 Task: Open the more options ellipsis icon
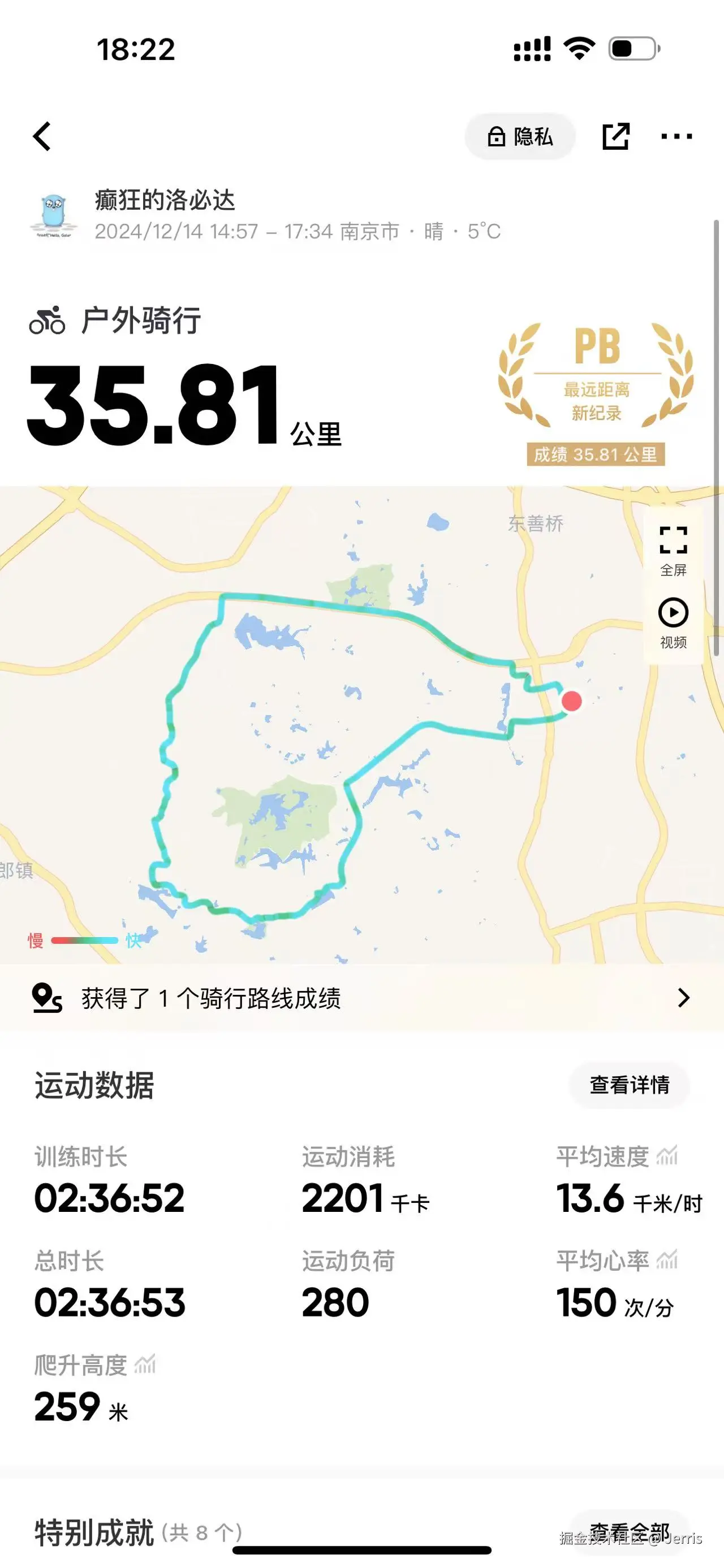coord(678,136)
